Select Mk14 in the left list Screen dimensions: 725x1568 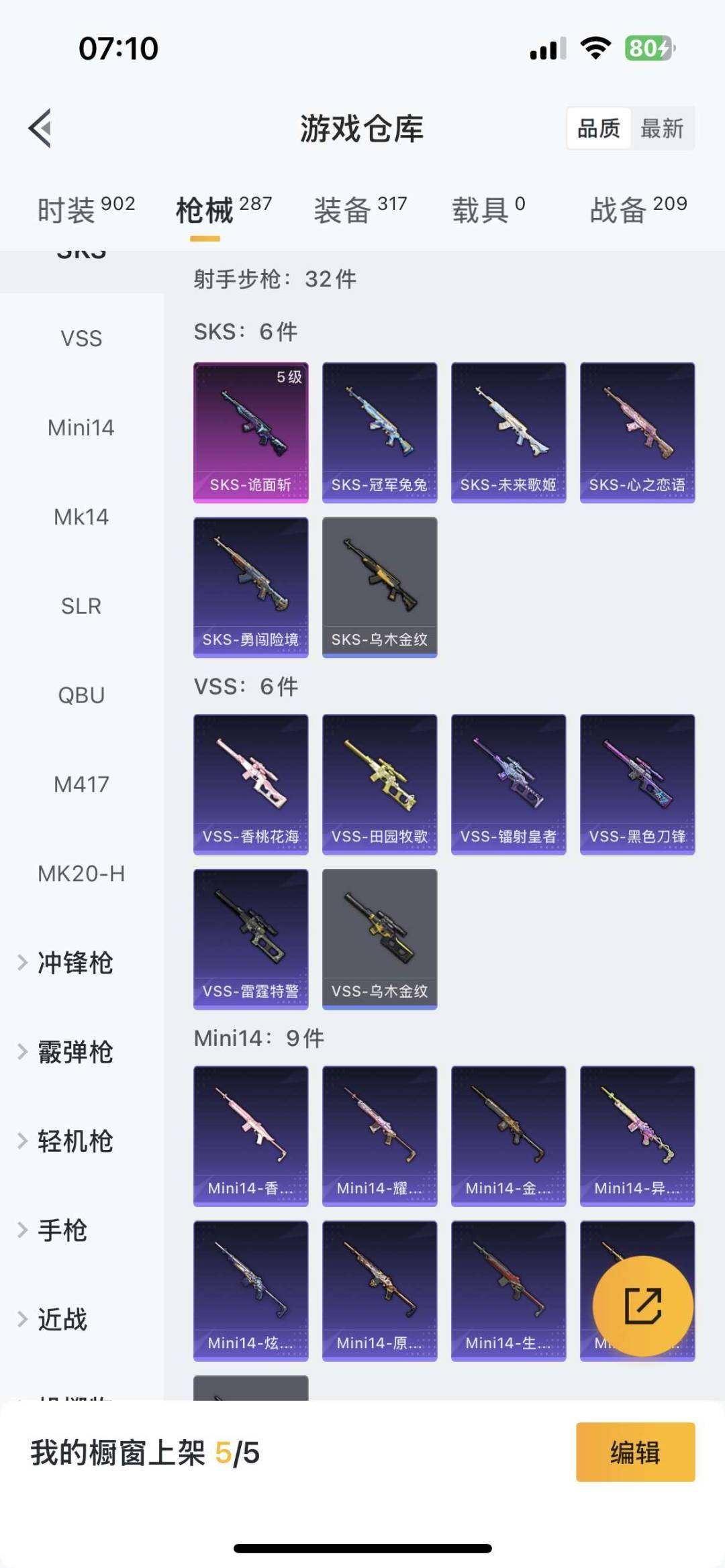(x=81, y=517)
